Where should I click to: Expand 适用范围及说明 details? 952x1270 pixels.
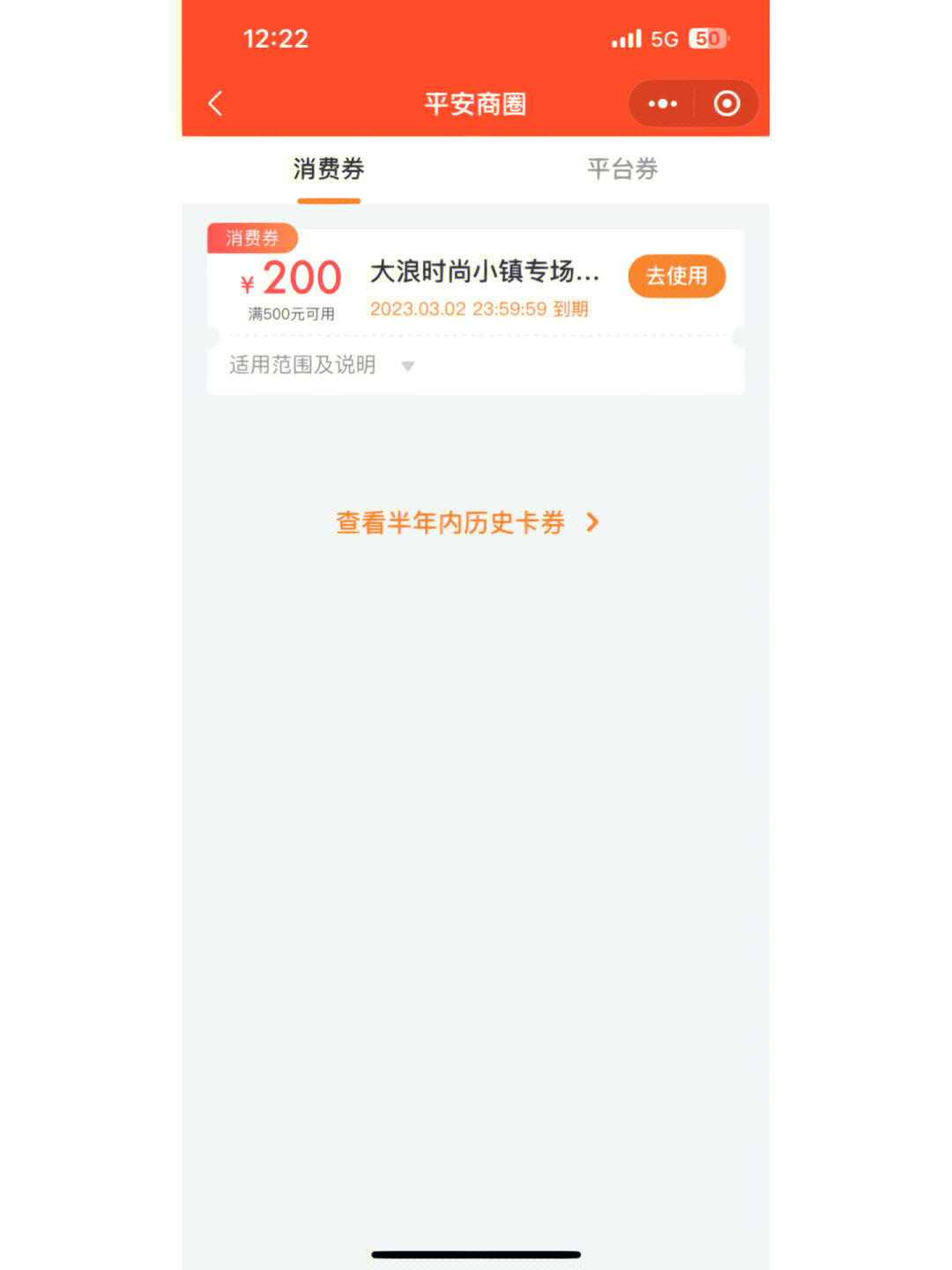tap(321, 365)
